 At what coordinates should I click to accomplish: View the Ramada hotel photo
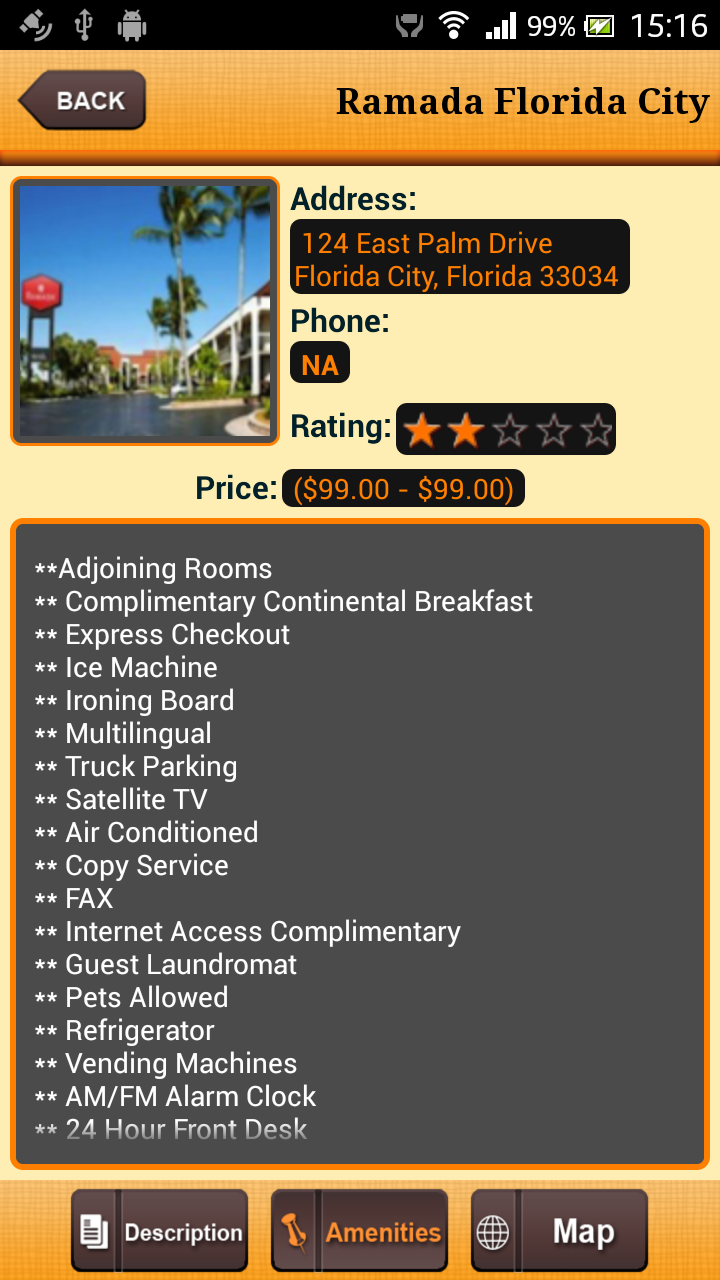tap(145, 311)
